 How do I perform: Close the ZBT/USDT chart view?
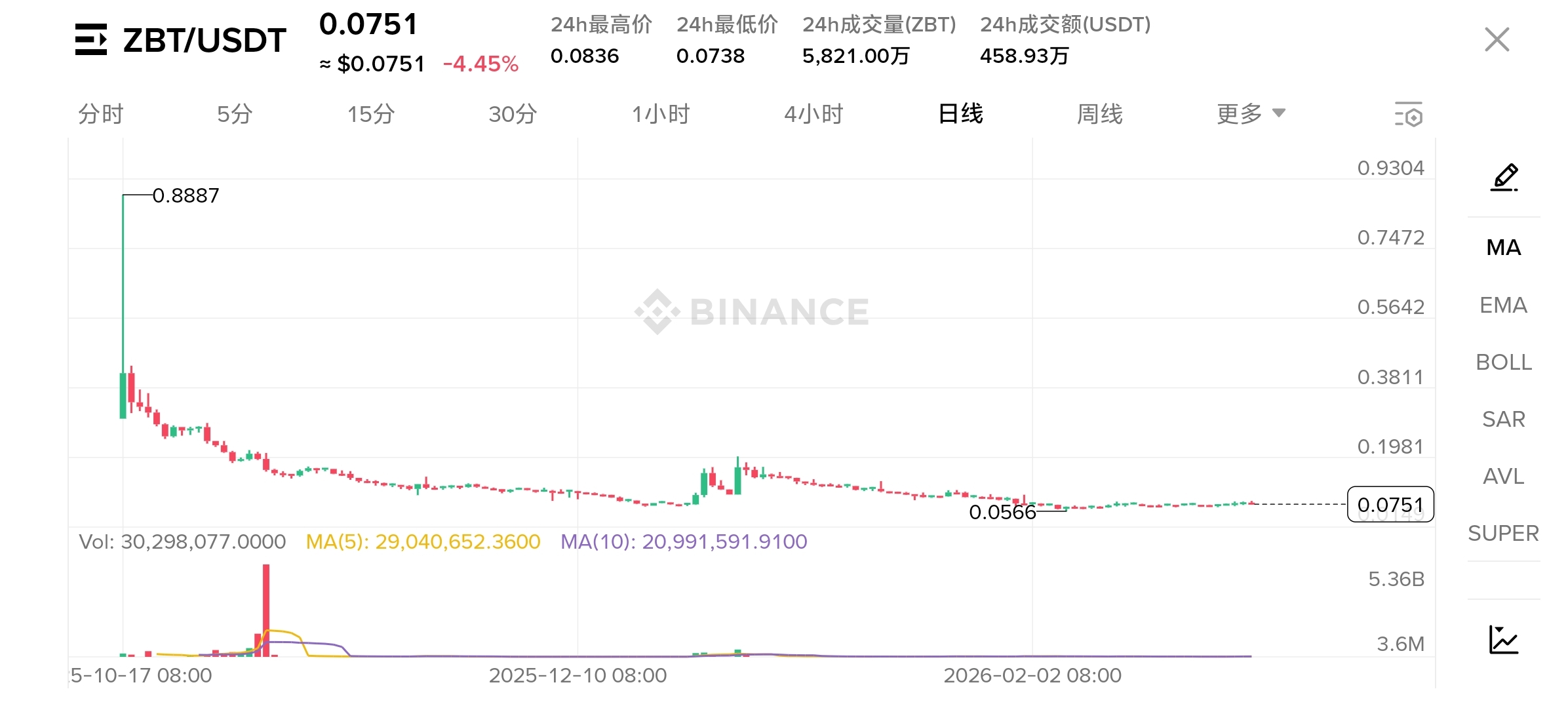tap(1497, 40)
